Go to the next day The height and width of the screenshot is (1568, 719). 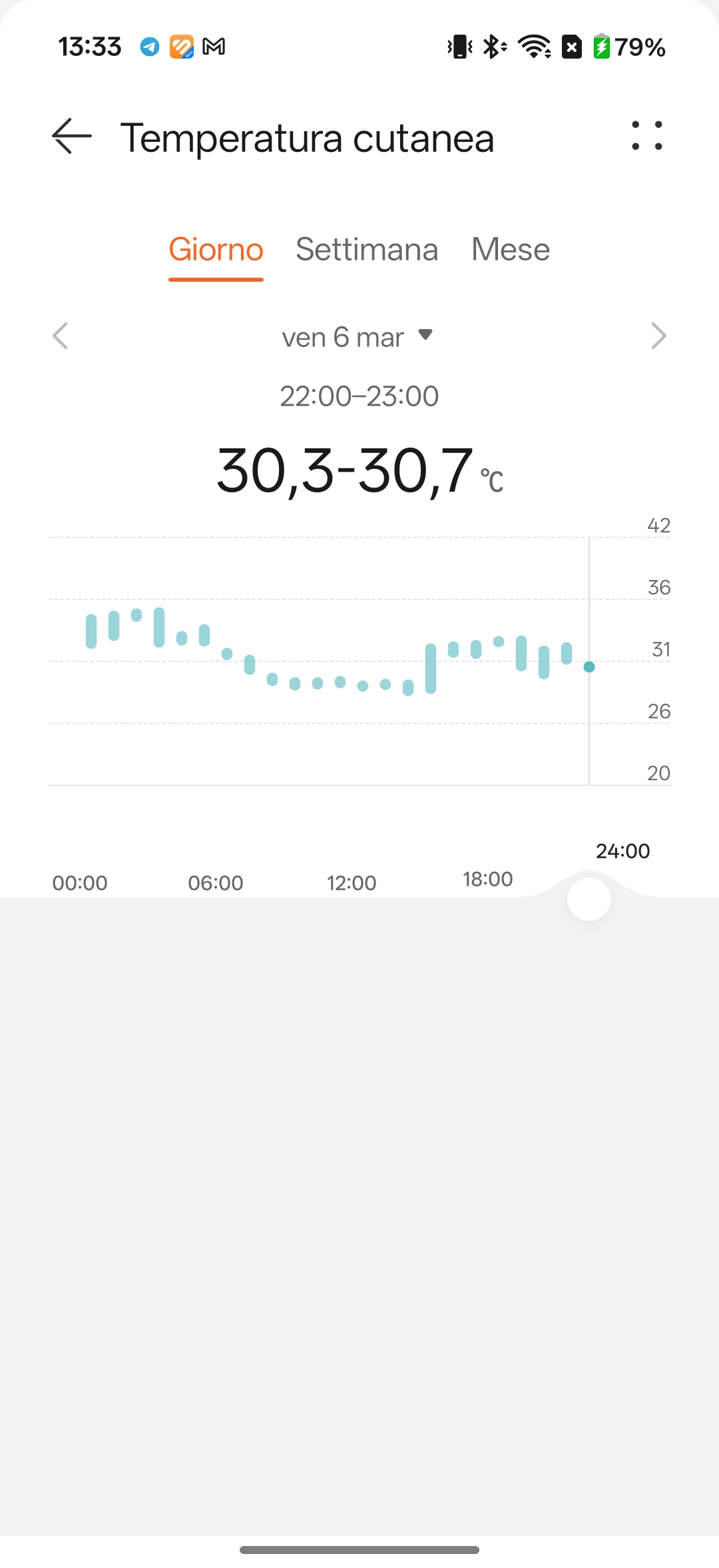tap(658, 336)
